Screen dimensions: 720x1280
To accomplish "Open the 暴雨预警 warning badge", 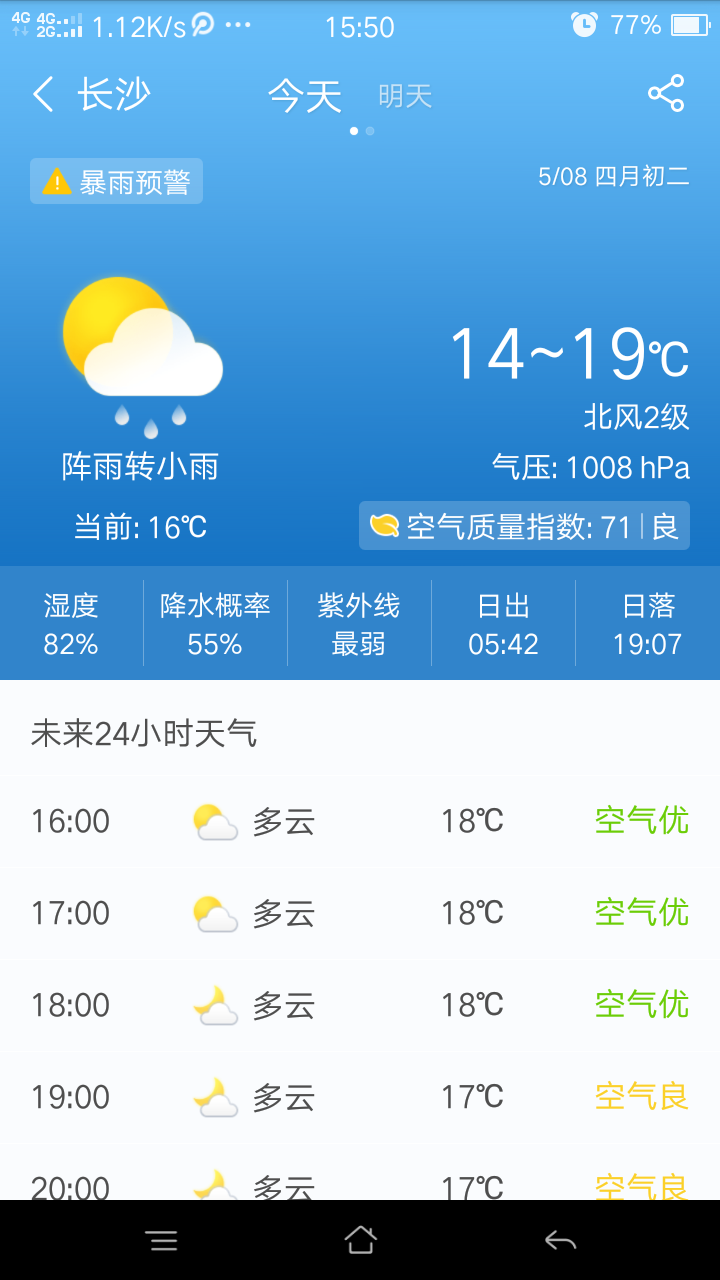I will tap(116, 181).
